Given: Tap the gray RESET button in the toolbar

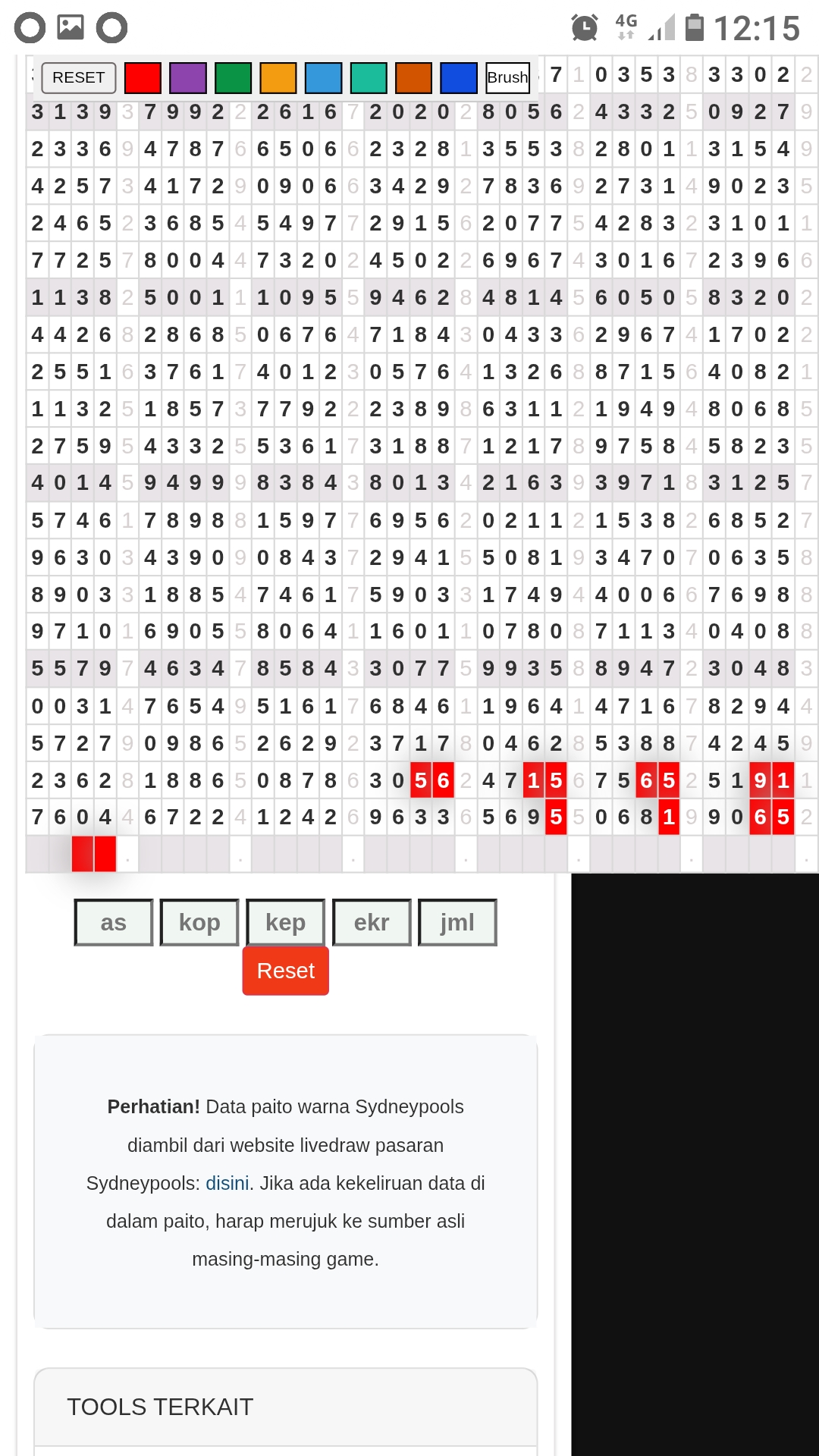Looking at the screenshot, I should [79, 77].
